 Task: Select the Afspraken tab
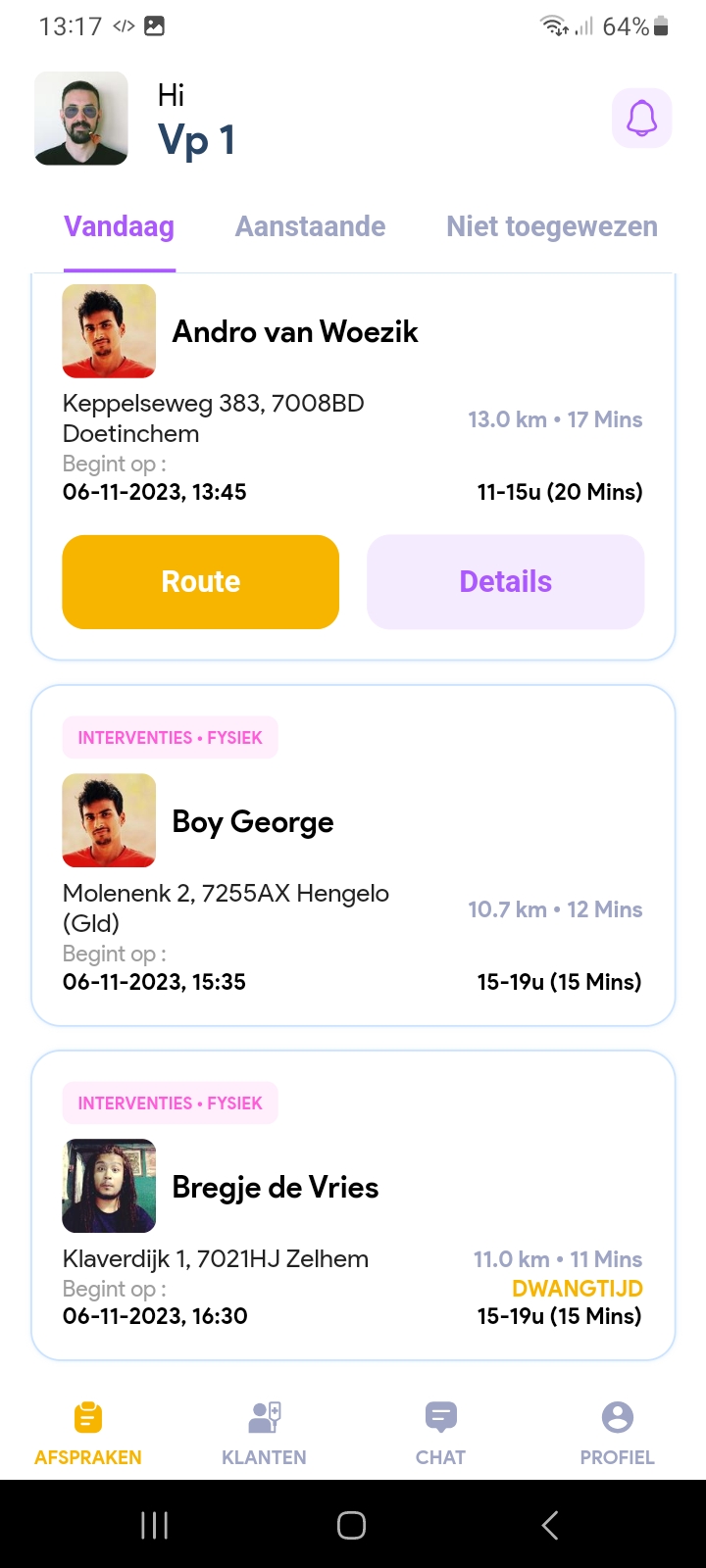88,1434
